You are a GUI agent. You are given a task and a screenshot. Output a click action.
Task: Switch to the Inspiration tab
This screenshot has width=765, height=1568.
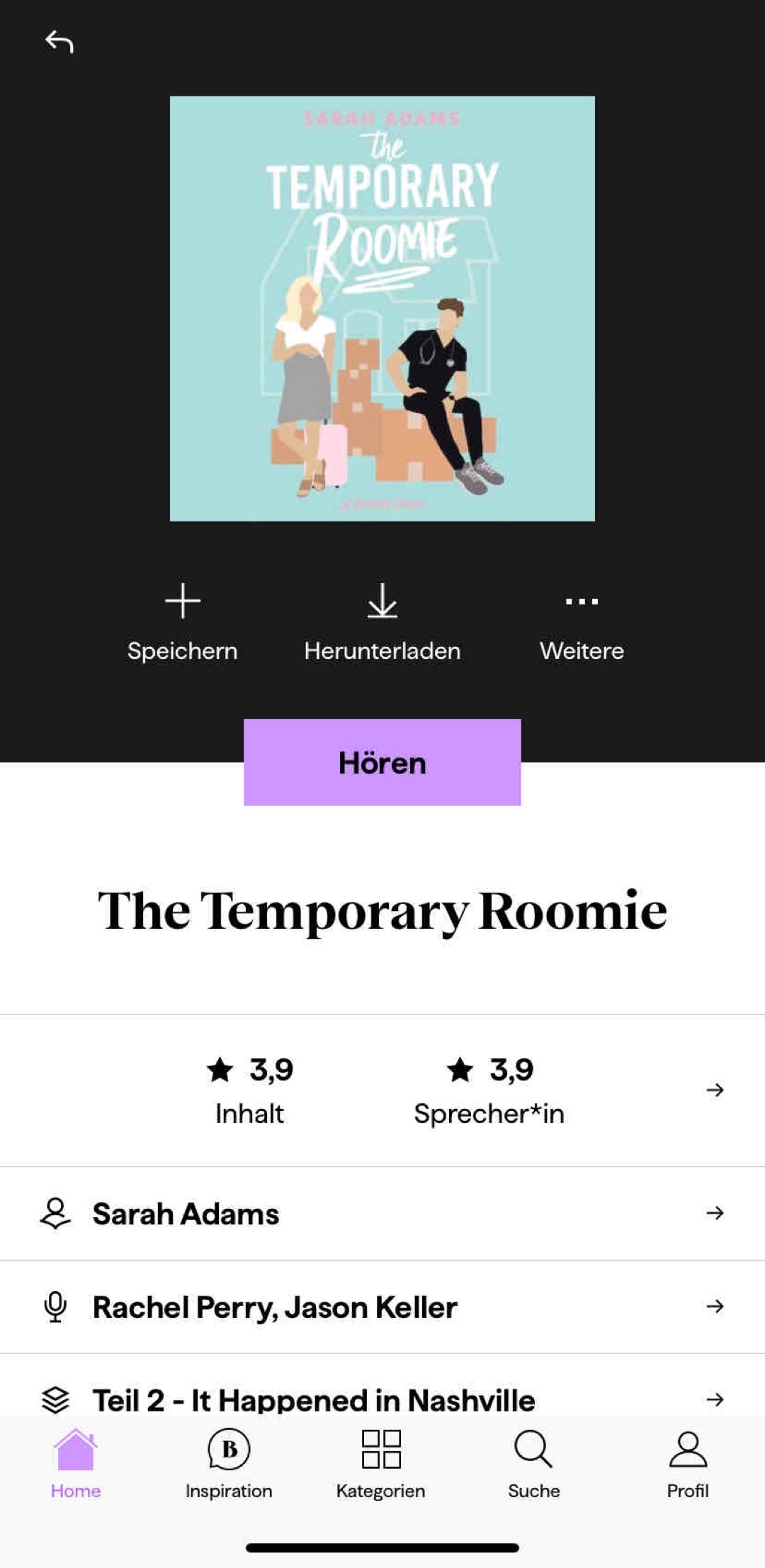[x=229, y=1464]
